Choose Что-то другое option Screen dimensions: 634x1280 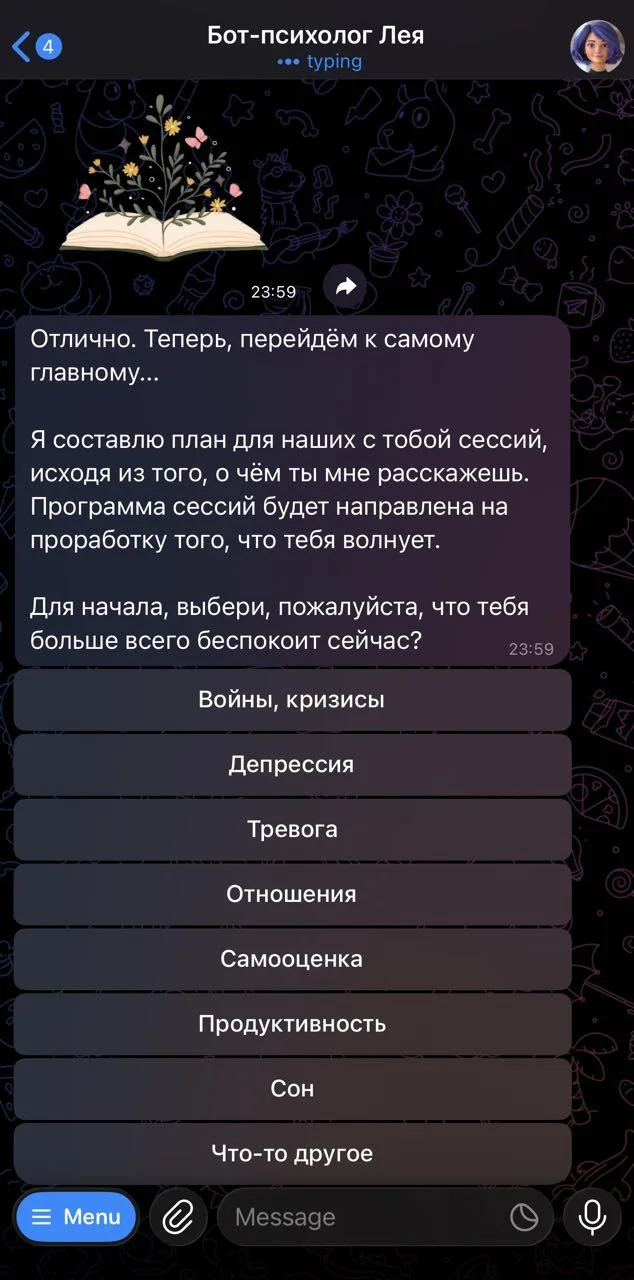pos(292,1154)
